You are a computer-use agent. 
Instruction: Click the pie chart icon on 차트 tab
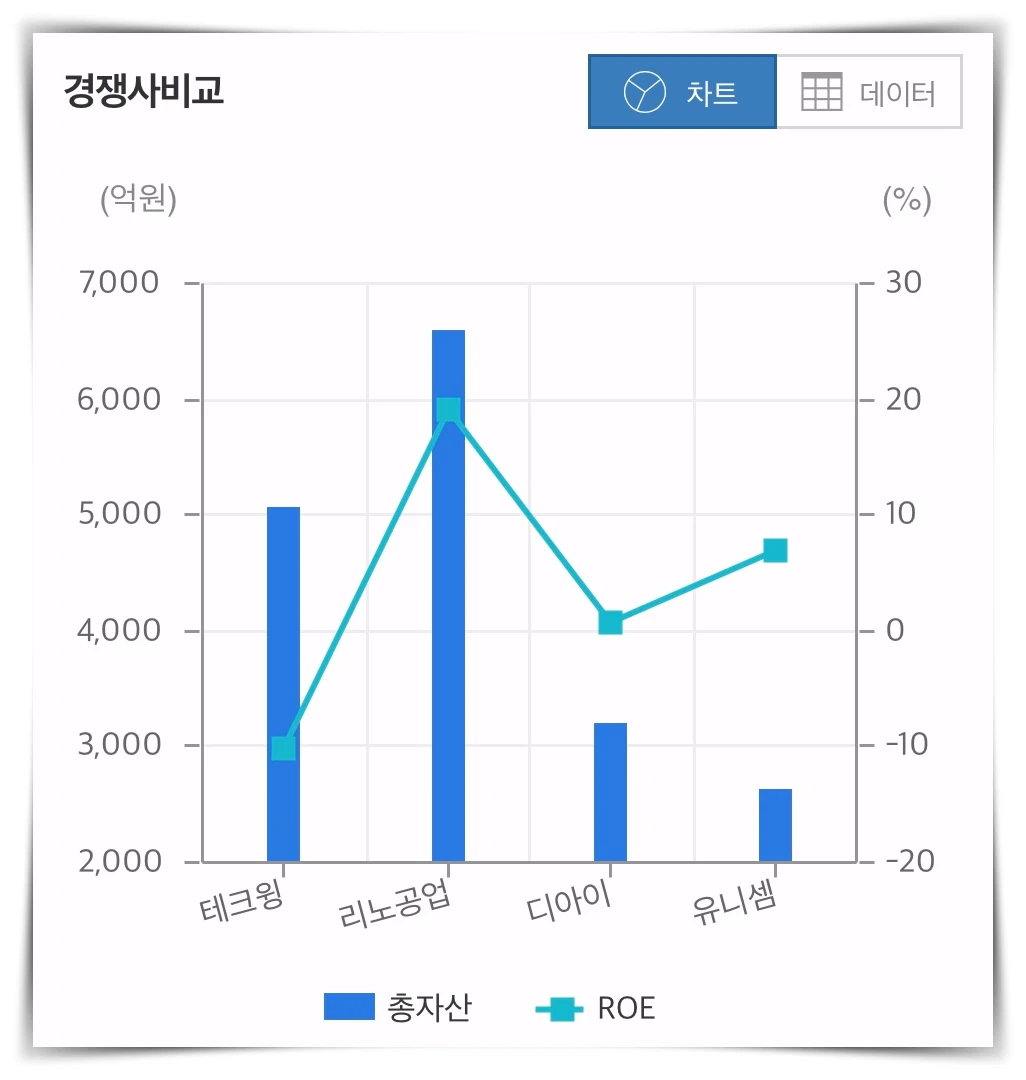pyautogui.click(x=645, y=92)
